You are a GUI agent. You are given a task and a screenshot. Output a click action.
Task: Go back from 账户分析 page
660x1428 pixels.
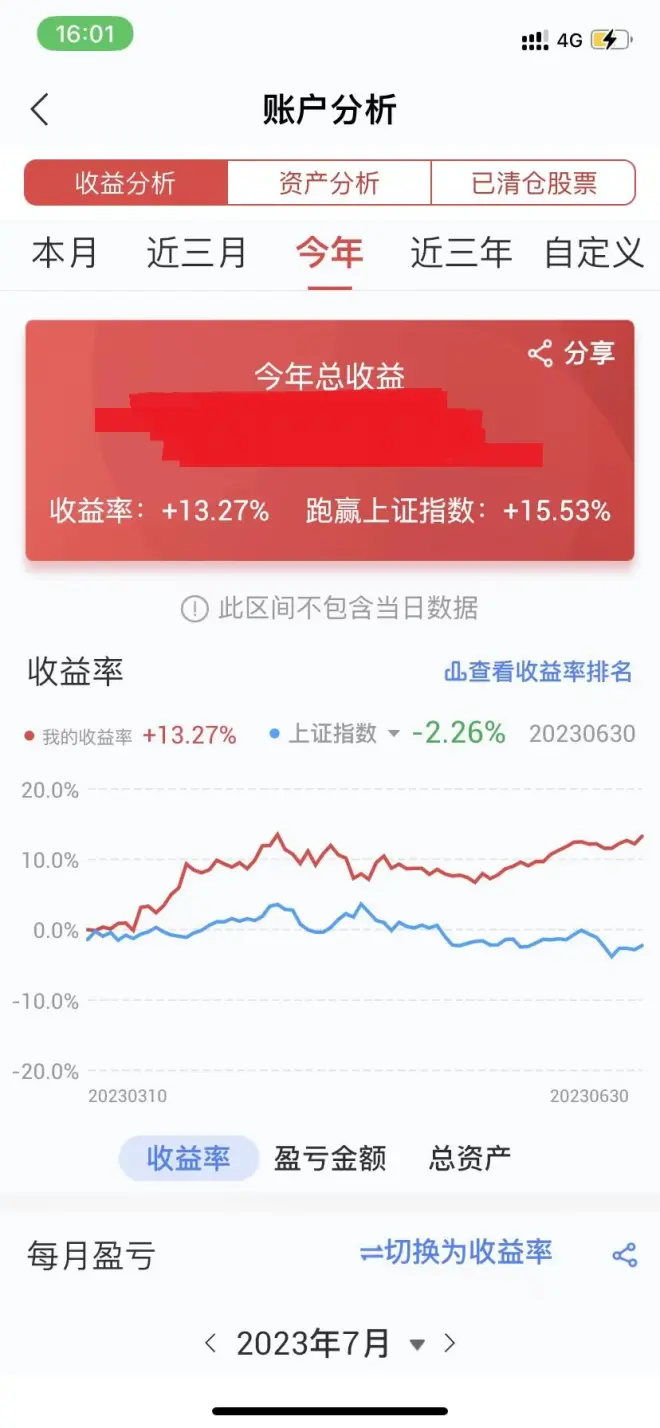pos(40,109)
